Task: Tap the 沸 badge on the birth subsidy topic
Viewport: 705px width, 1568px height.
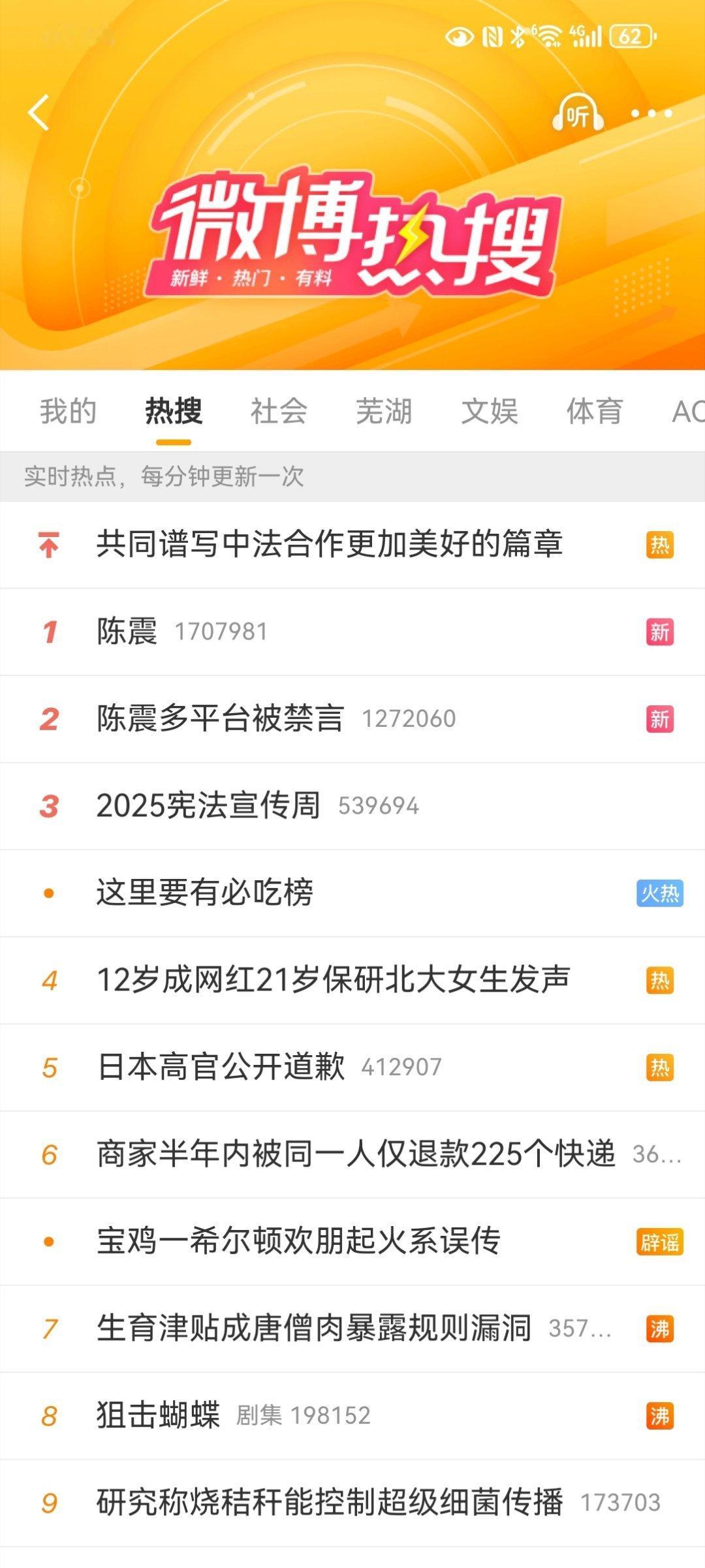Action: [660, 1328]
